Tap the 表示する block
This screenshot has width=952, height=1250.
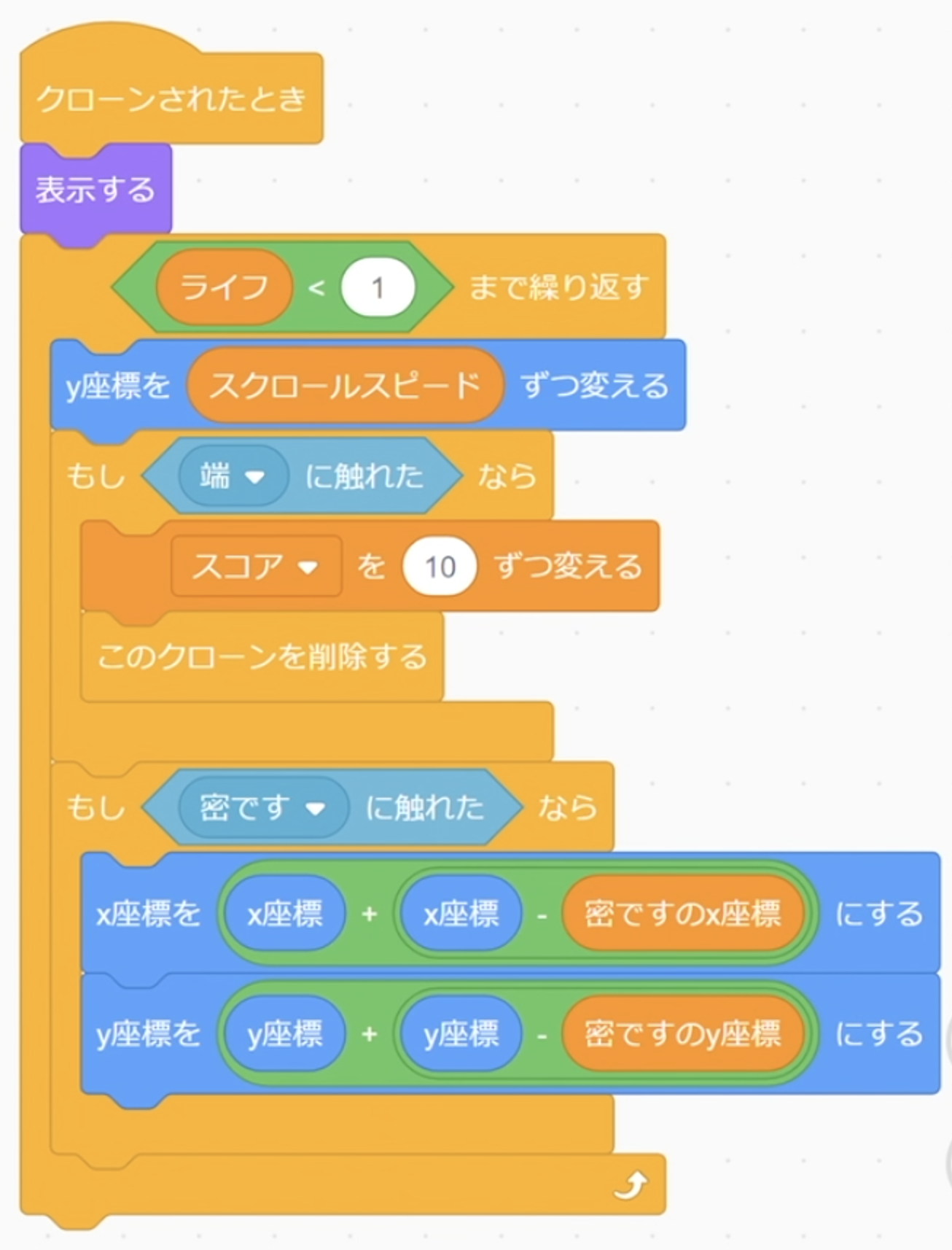95,190
